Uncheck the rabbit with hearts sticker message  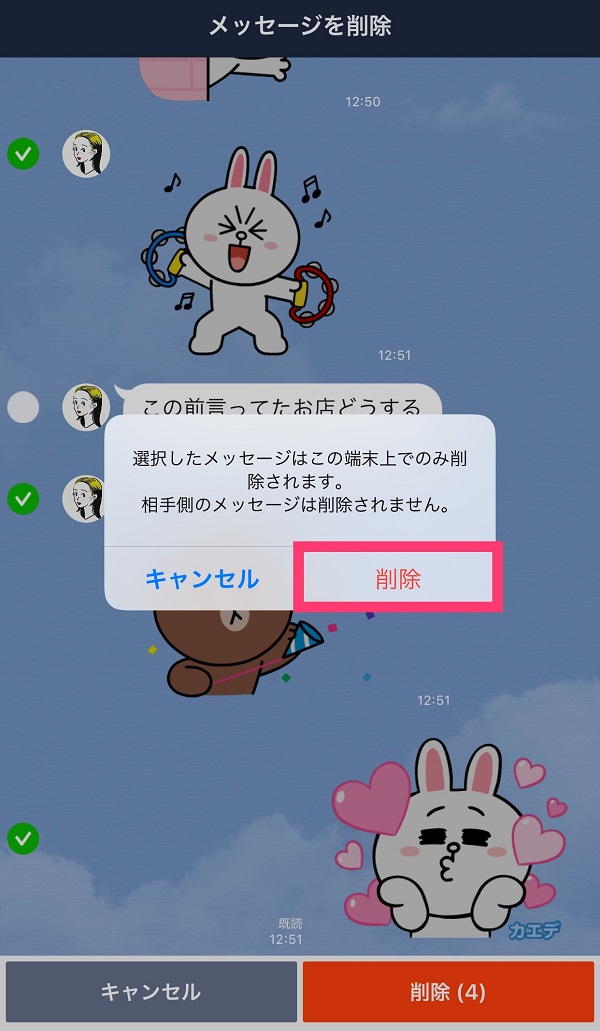point(23,838)
